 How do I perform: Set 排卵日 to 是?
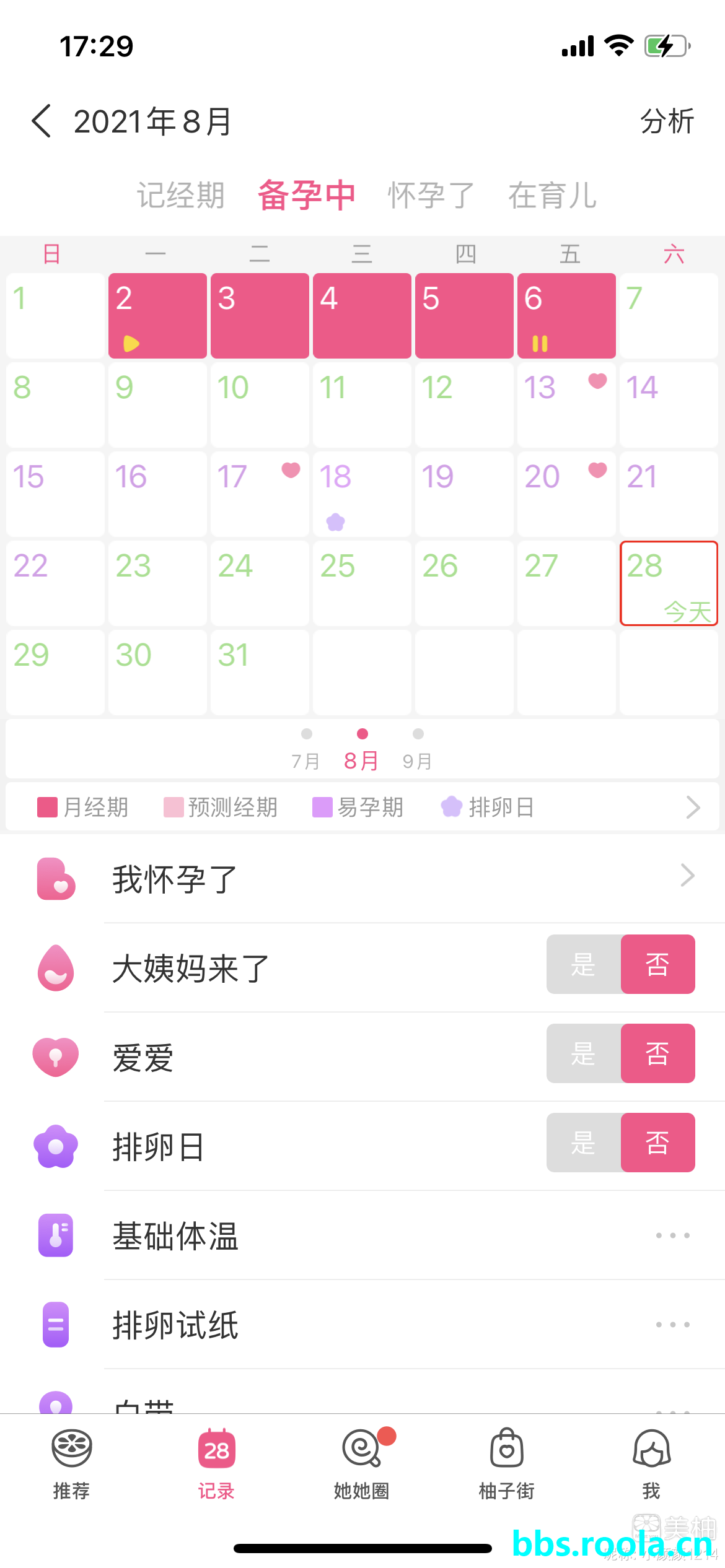click(x=583, y=1143)
